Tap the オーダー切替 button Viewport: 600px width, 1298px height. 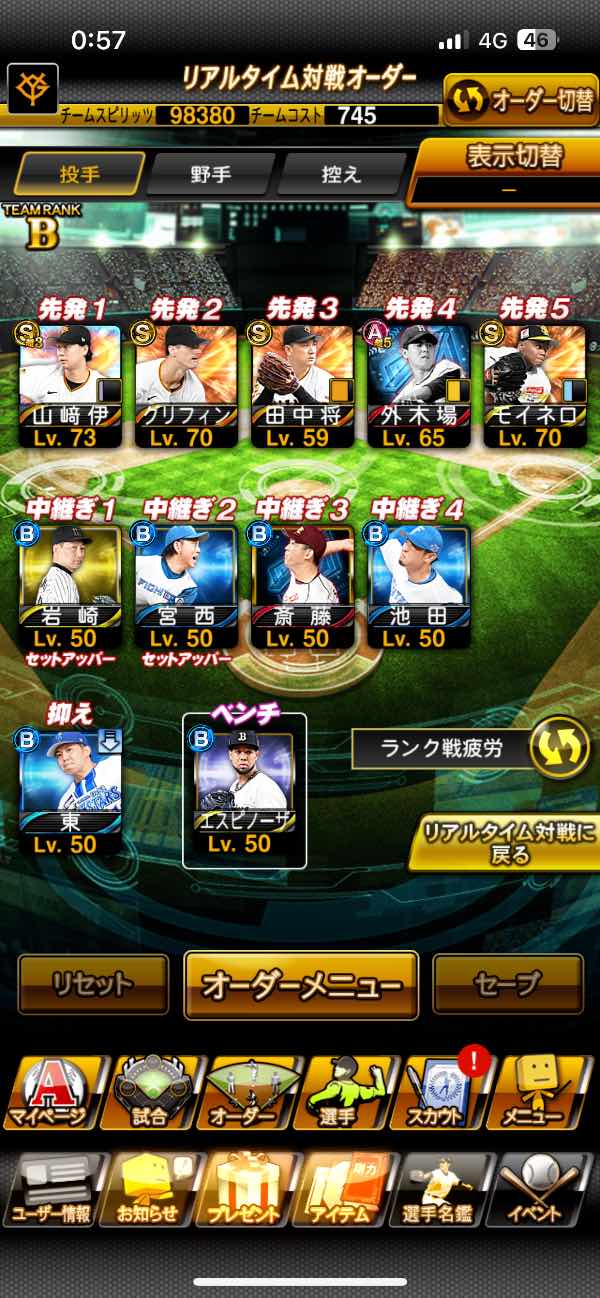pos(520,101)
